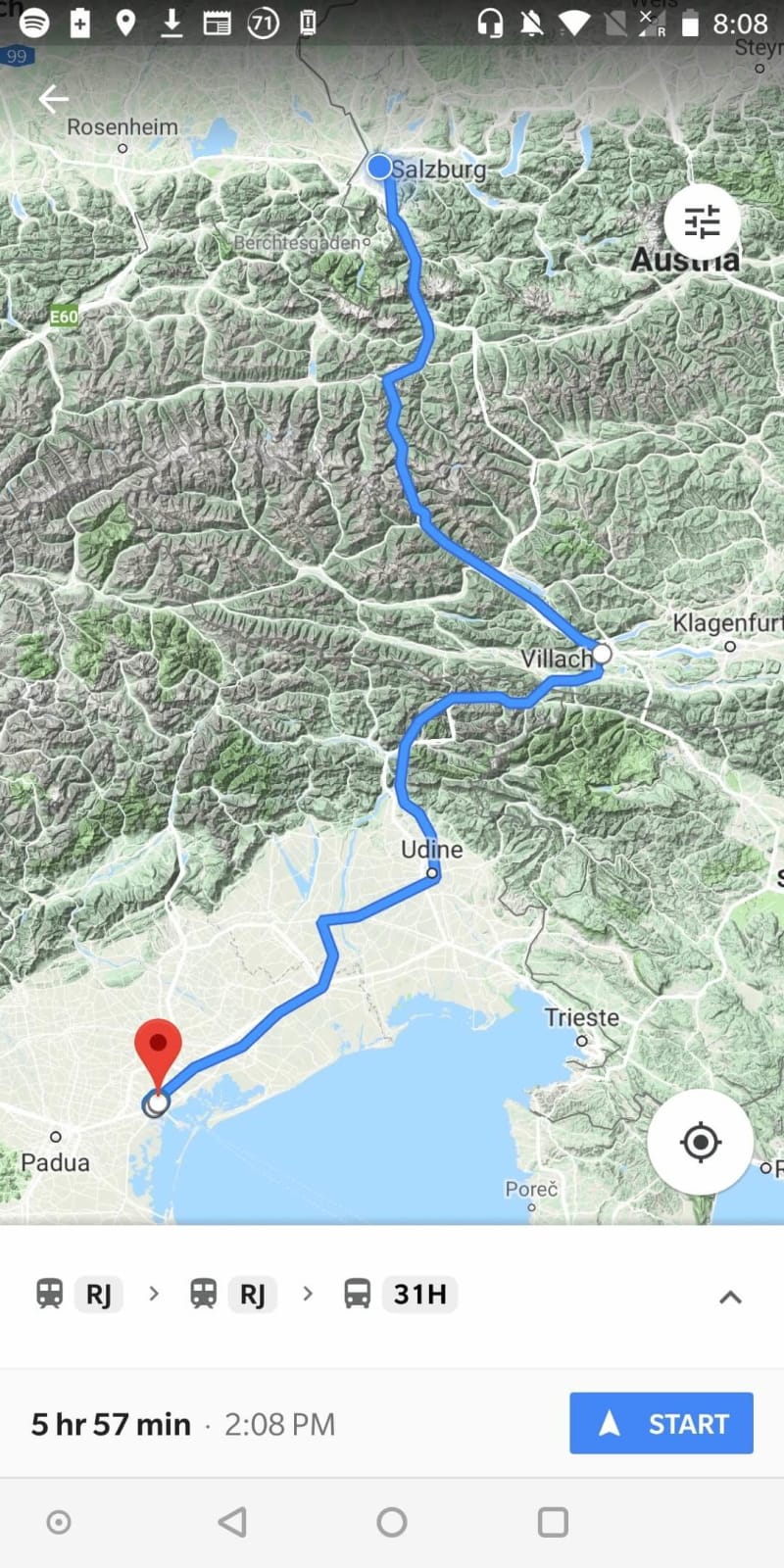The width and height of the screenshot is (784, 1568).
Task: Open the 31H bus step
Action: pyautogui.click(x=400, y=1295)
